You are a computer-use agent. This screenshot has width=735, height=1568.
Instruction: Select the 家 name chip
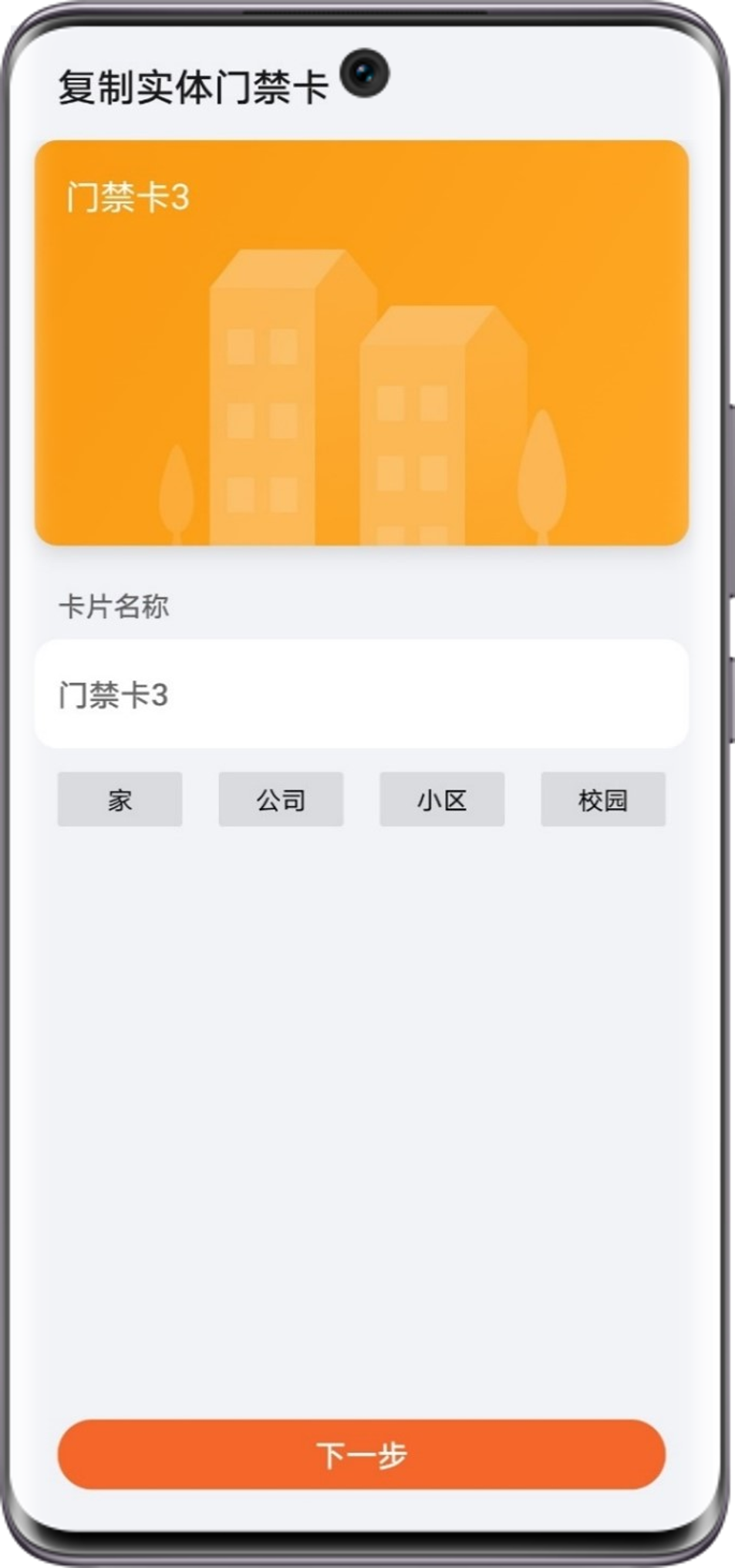pyautogui.click(x=120, y=799)
